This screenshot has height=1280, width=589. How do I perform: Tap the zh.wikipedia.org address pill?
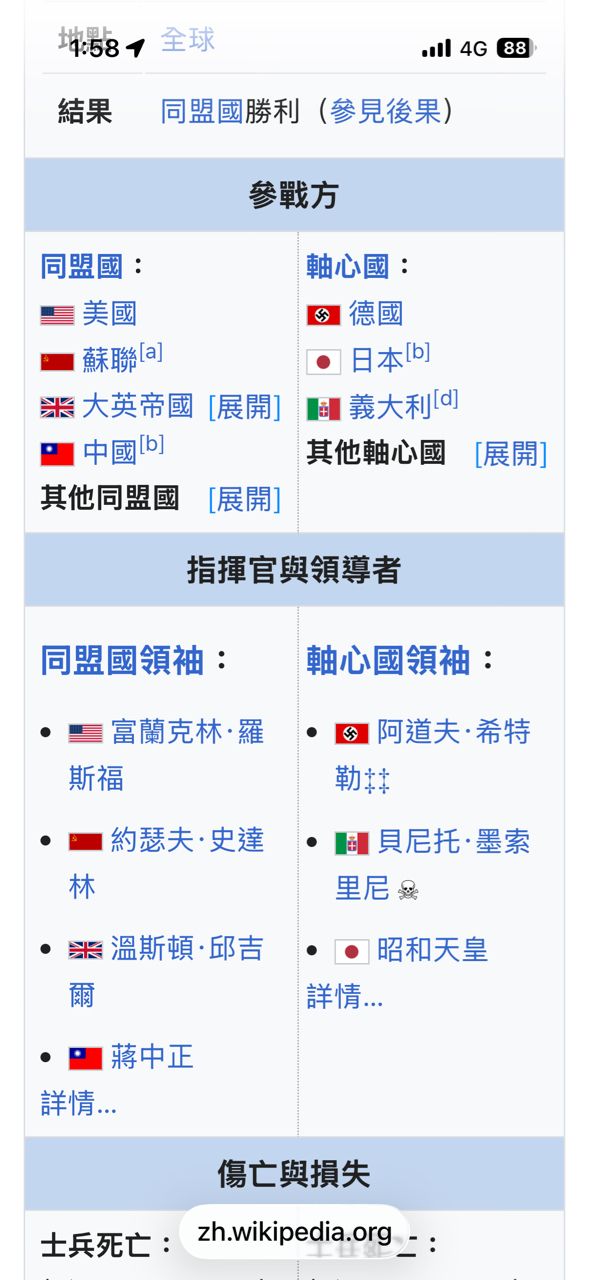coord(294,1231)
